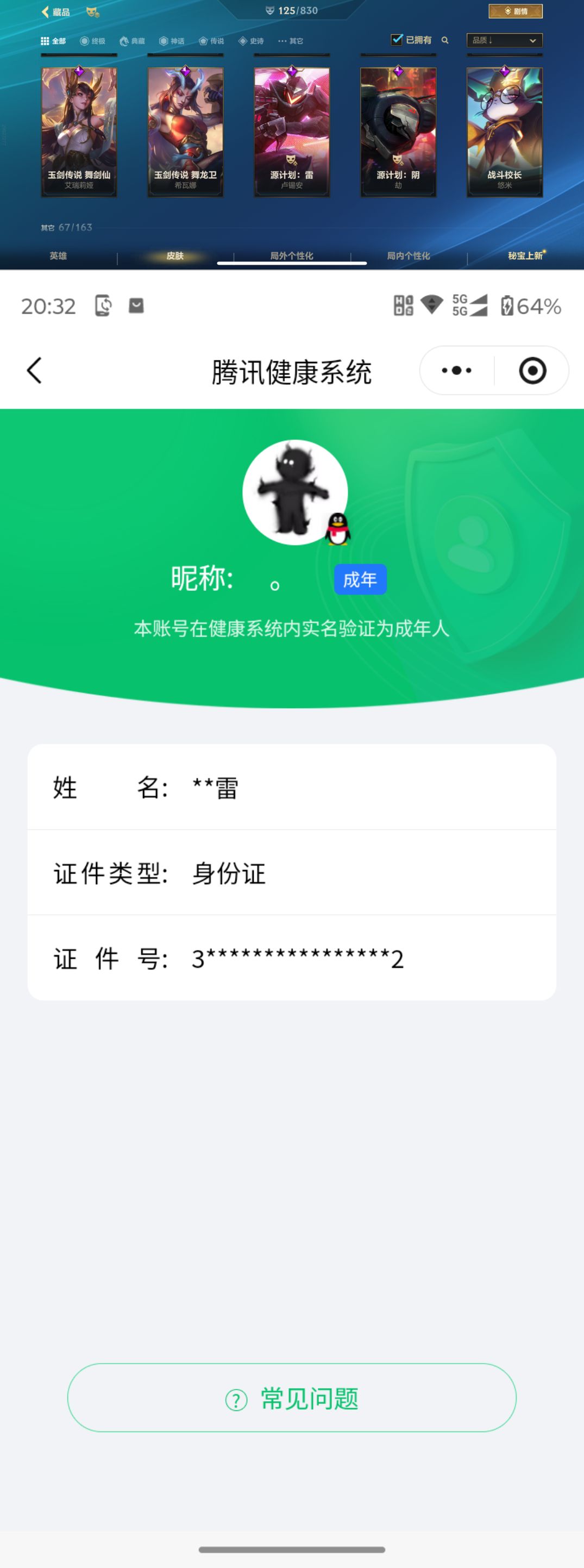Screen dimensions: 584x1568
Task: Uncheck the 已拥有 checkbox
Action: pyautogui.click(x=397, y=40)
